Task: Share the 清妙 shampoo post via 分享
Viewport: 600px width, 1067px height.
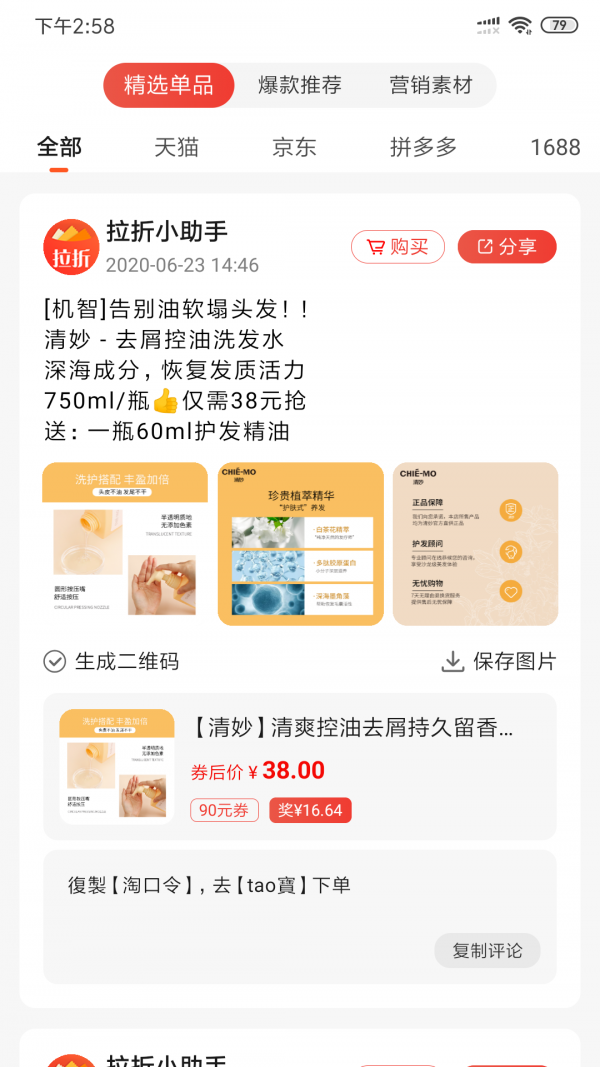Action: tap(507, 247)
